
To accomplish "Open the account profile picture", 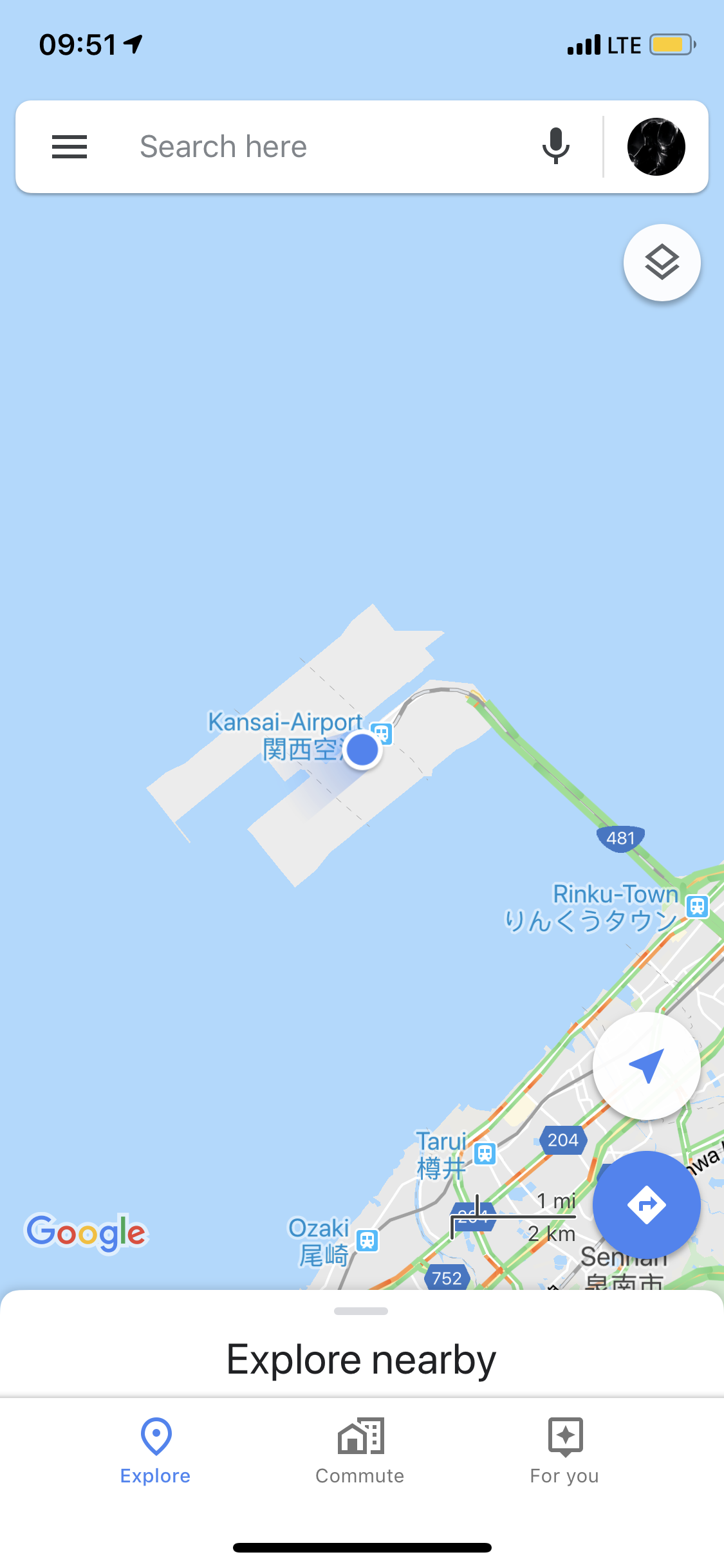I will coord(656,147).
